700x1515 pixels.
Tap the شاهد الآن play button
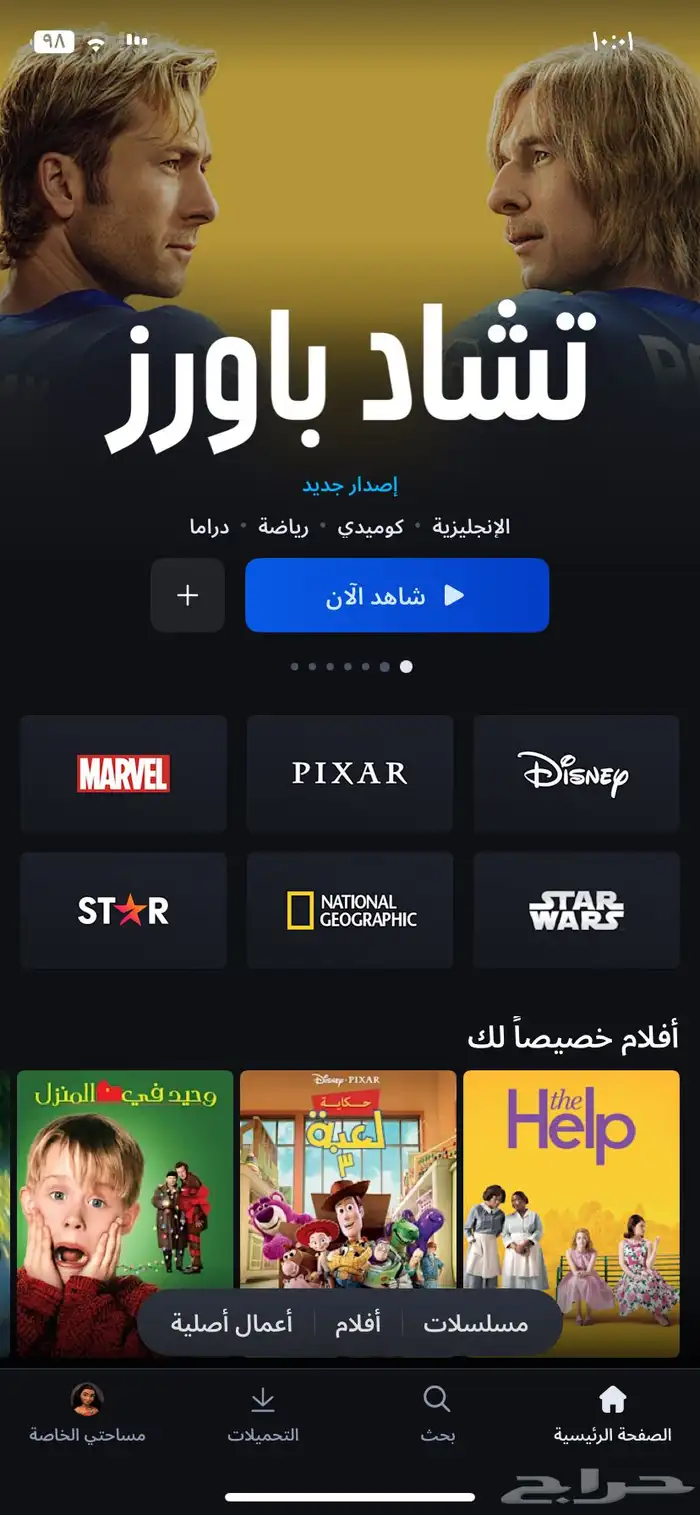pos(397,595)
